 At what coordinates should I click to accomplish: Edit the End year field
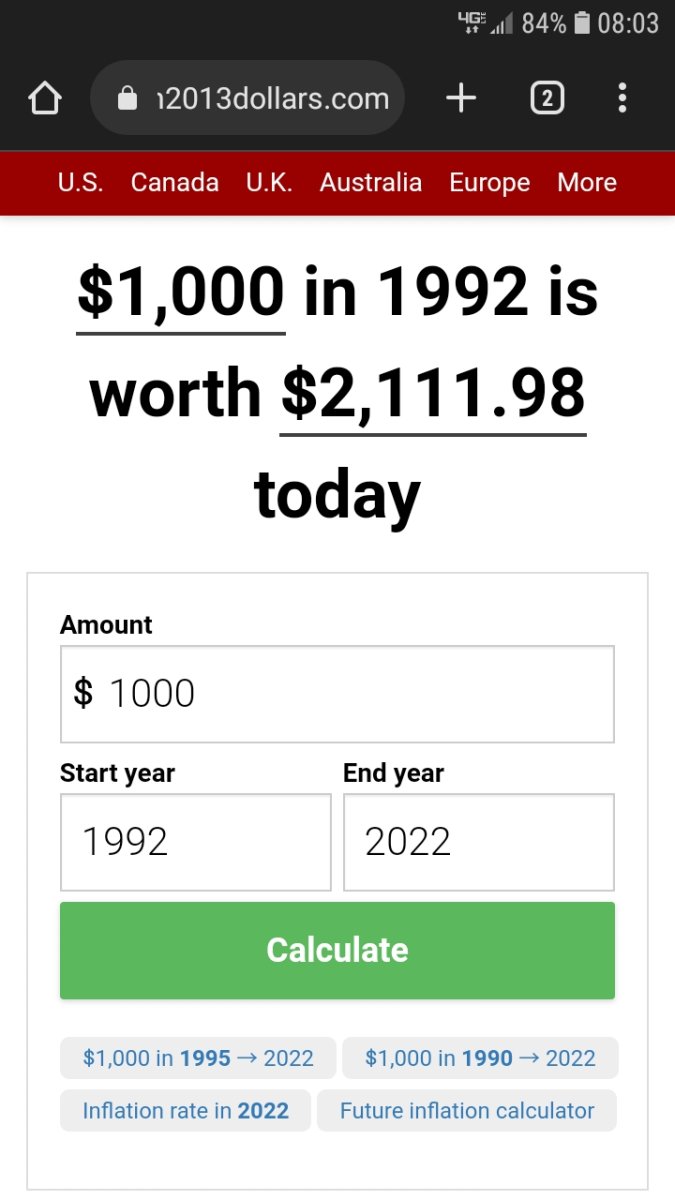(x=478, y=842)
